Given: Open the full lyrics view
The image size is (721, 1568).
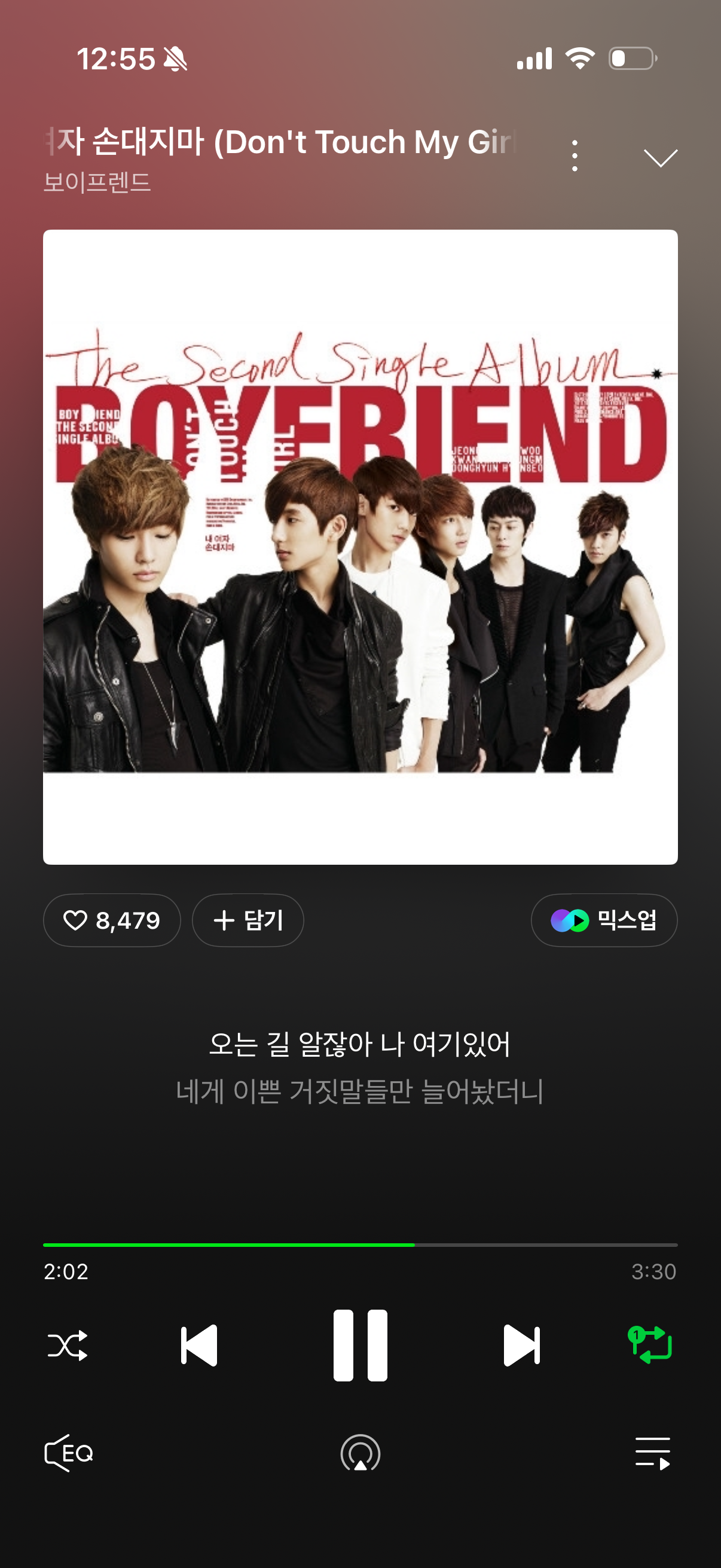Looking at the screenshot, I should (x=360, y=1067).
